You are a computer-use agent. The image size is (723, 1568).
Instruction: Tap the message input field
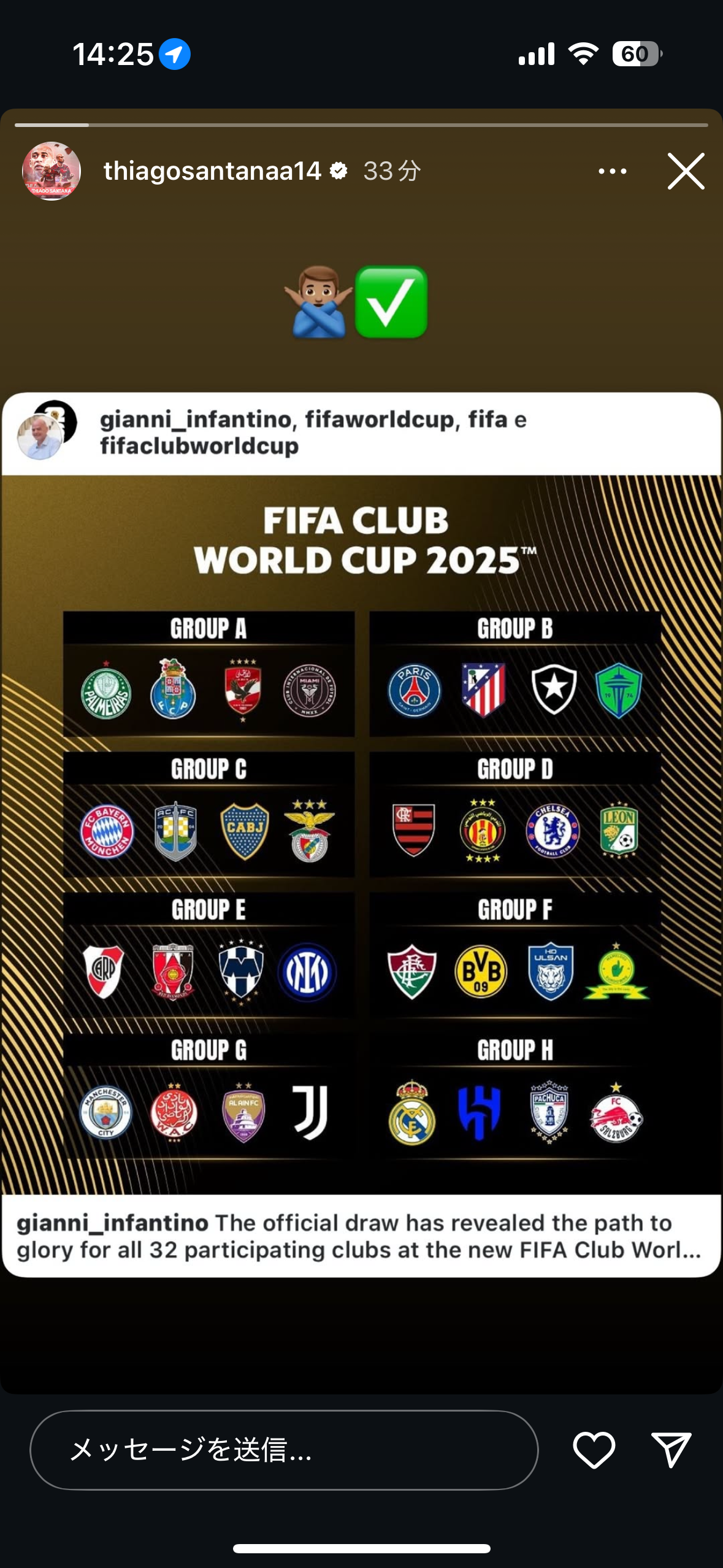(x=284, y=1450)
